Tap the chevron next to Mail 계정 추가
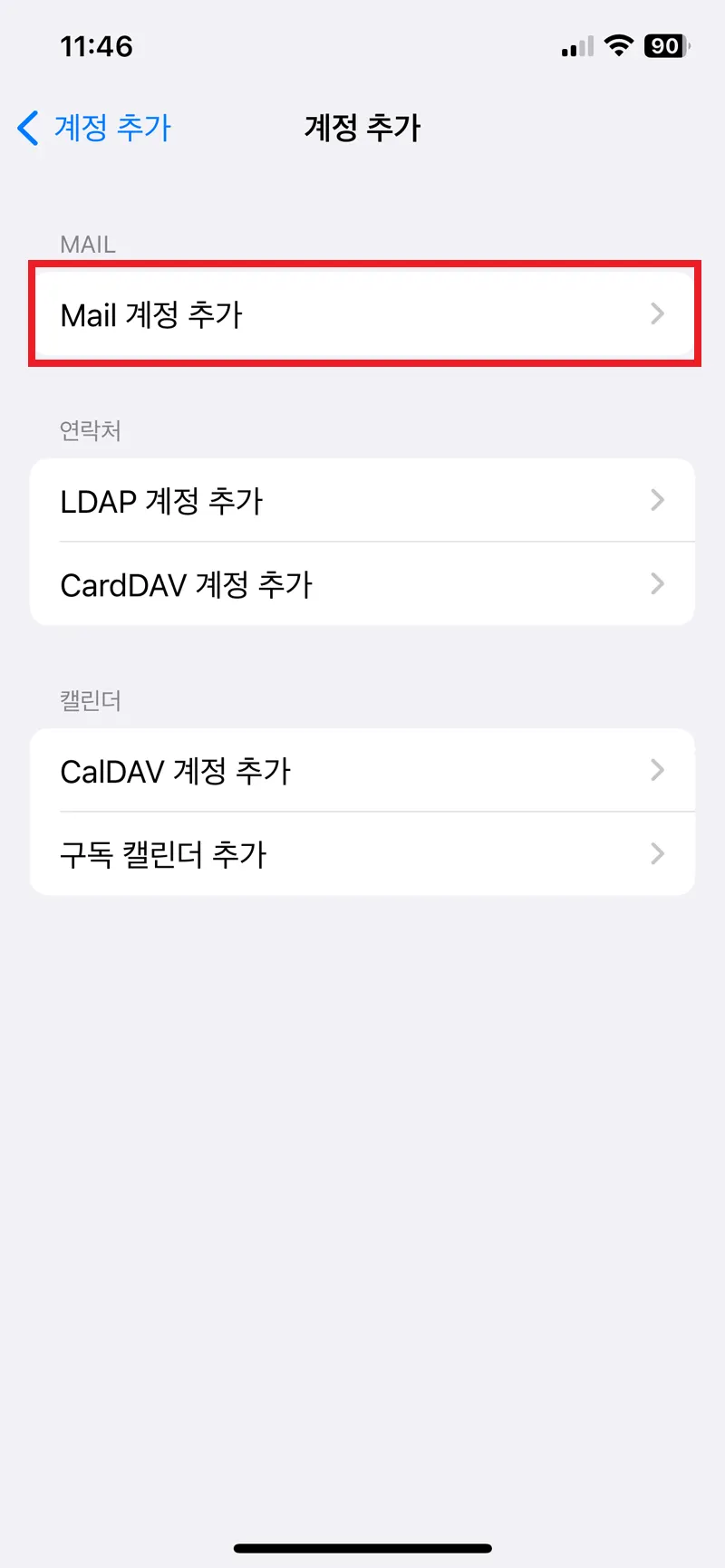The width and height of the screenshot is (725, 1568). click(657, 314)
